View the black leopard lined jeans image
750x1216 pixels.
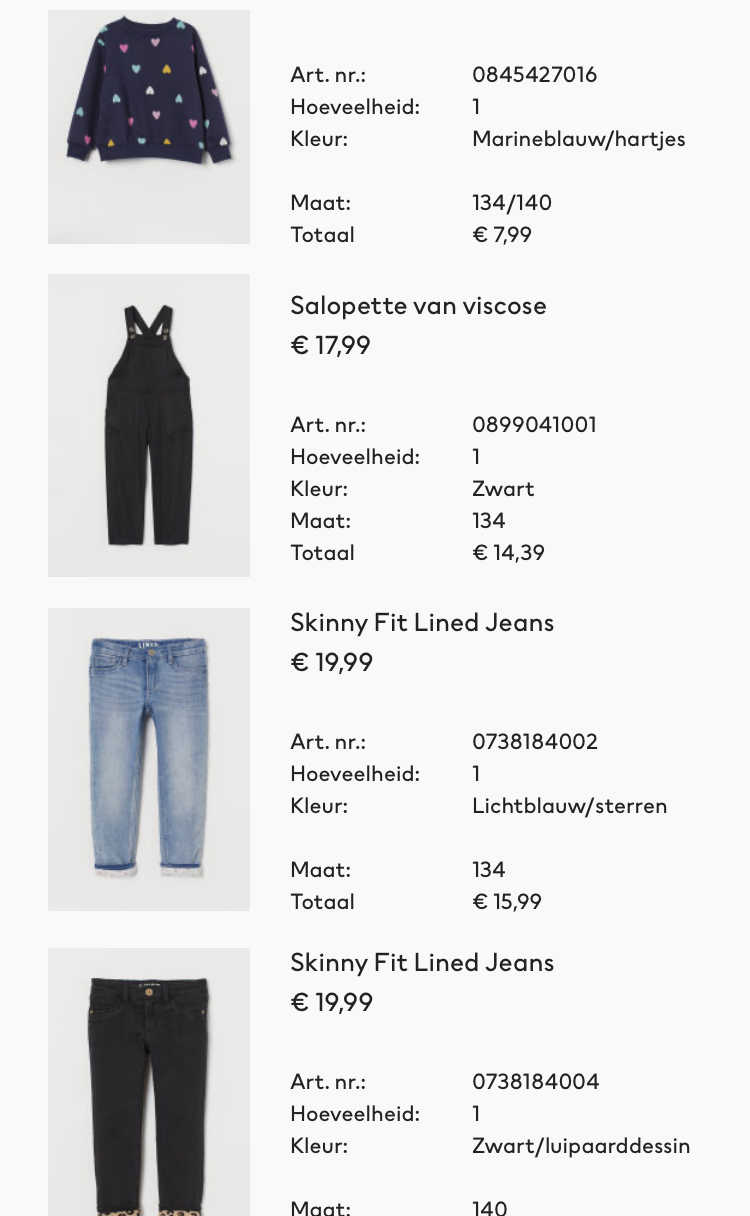point(149,1082)
